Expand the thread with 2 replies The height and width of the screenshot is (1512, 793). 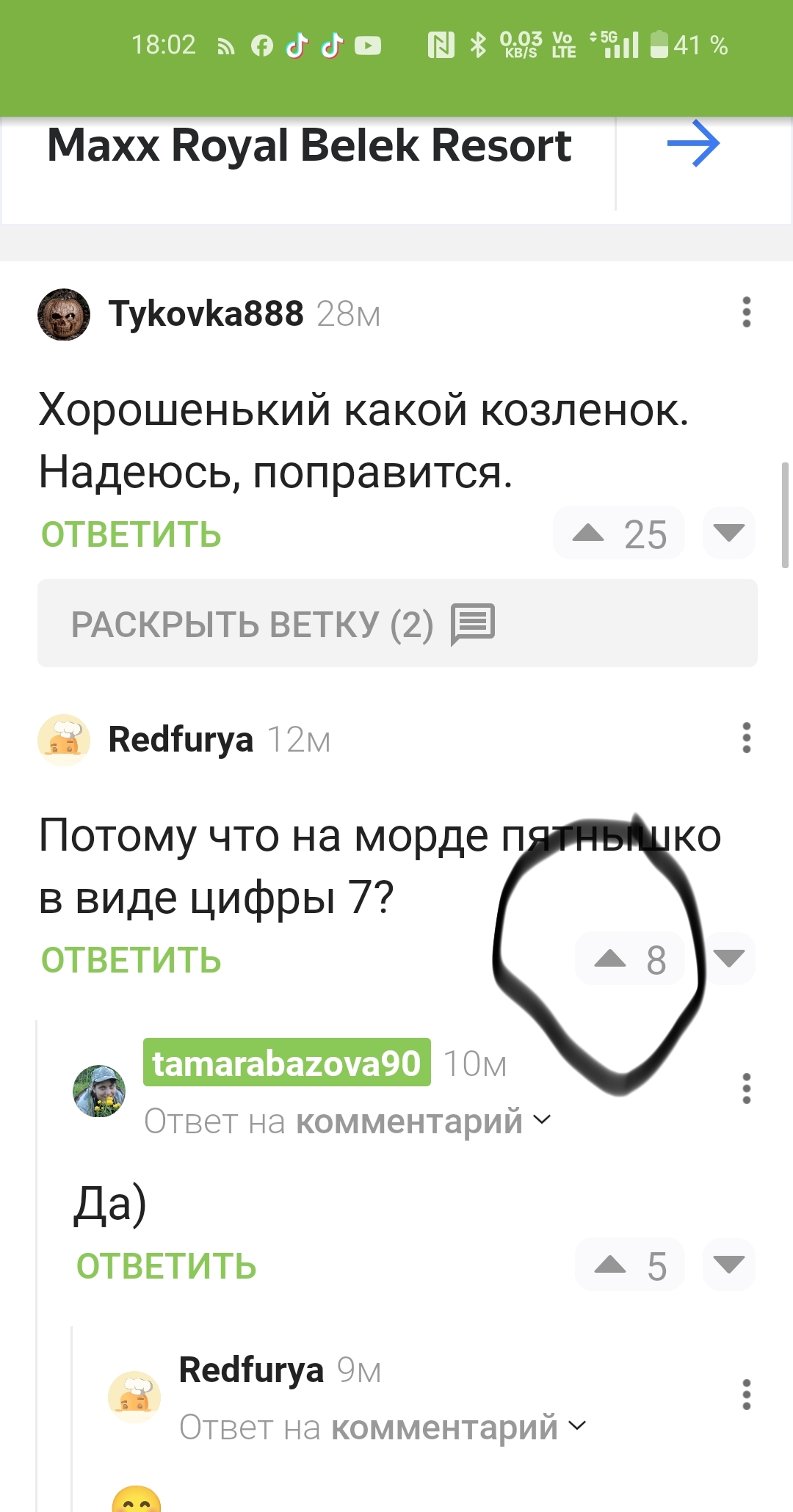pyautogui.click(x=397, y=623)
